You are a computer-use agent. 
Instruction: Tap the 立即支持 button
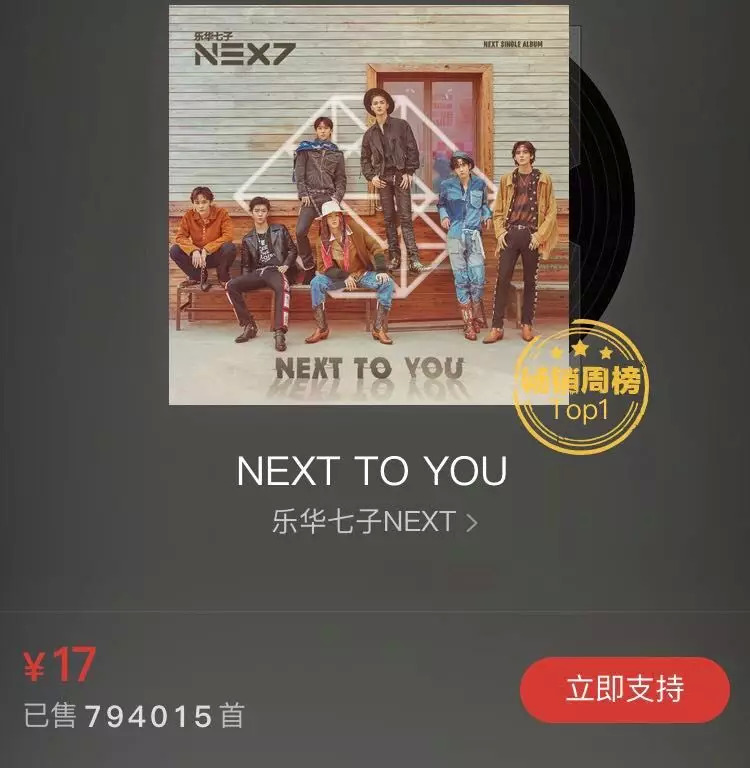(625, 689)
